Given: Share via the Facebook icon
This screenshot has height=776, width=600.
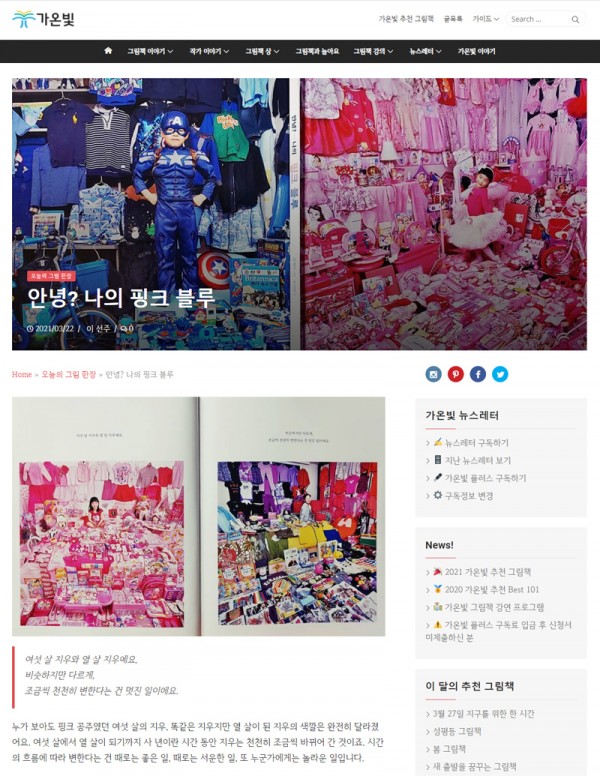Looking at the screenshot, I should (x=478, y=374).
